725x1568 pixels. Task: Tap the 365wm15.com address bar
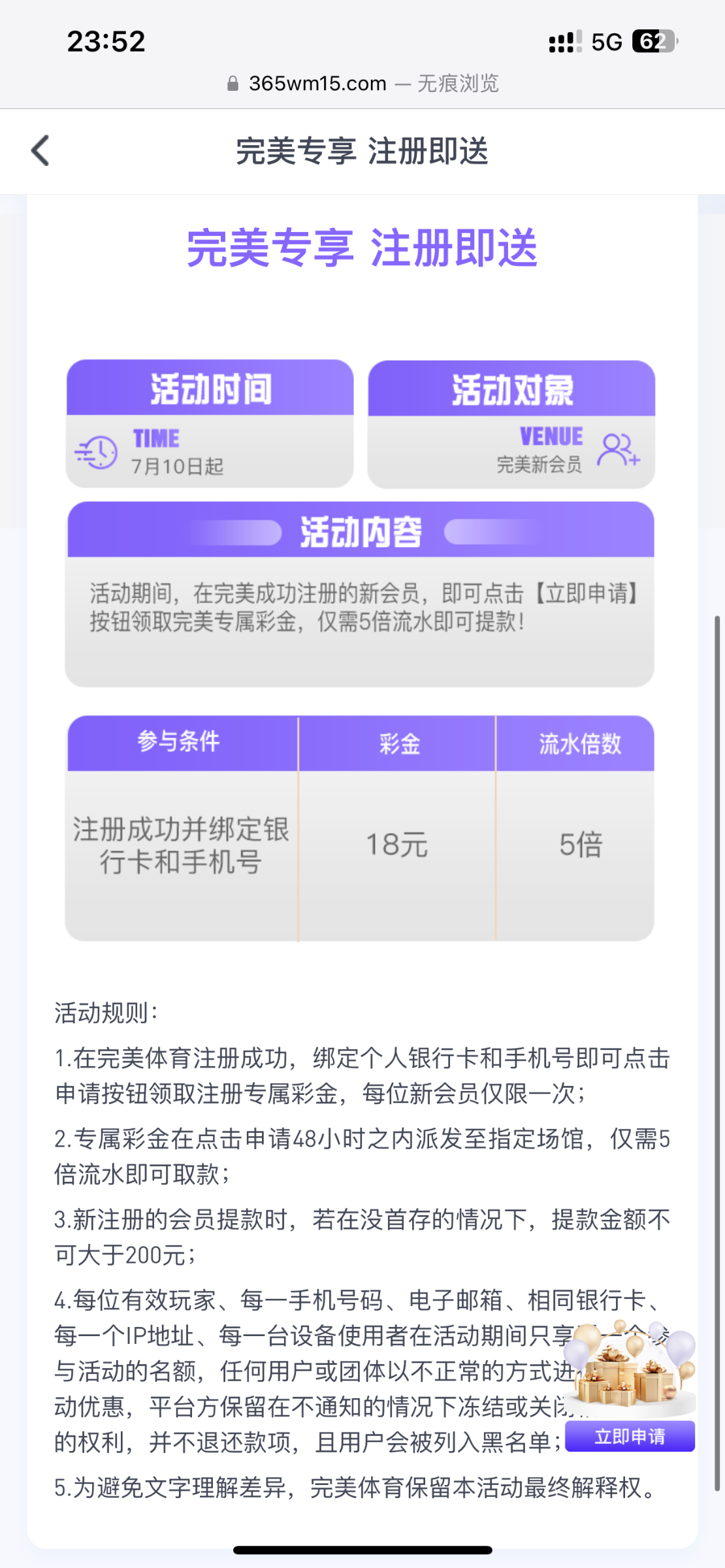click(362, 84)
